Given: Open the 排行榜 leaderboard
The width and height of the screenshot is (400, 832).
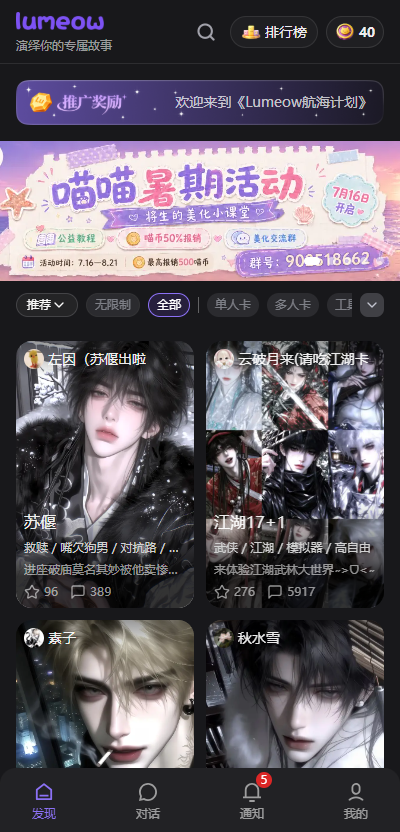Looking at the screenshot, I should point(274,32).
